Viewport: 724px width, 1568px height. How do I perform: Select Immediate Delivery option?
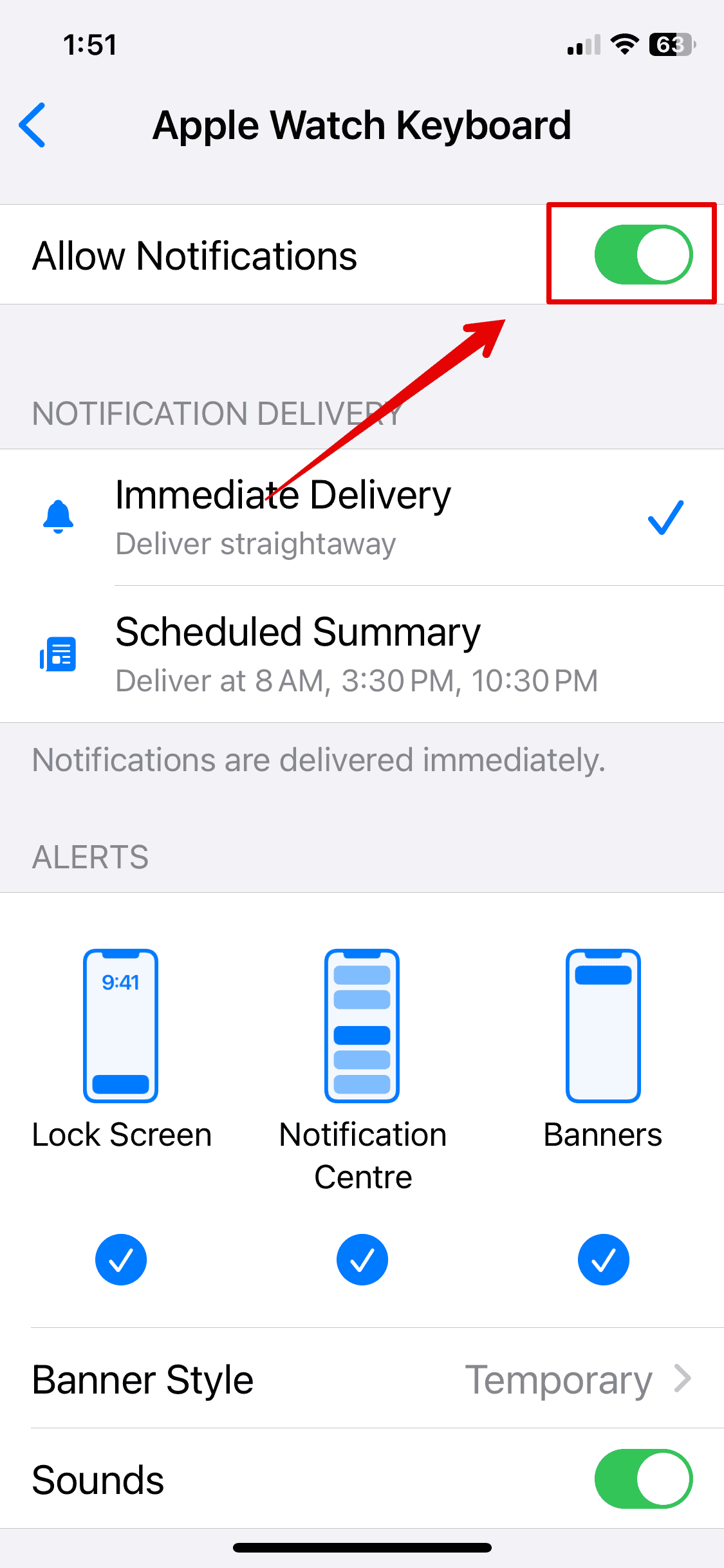[x=360, y=517]
